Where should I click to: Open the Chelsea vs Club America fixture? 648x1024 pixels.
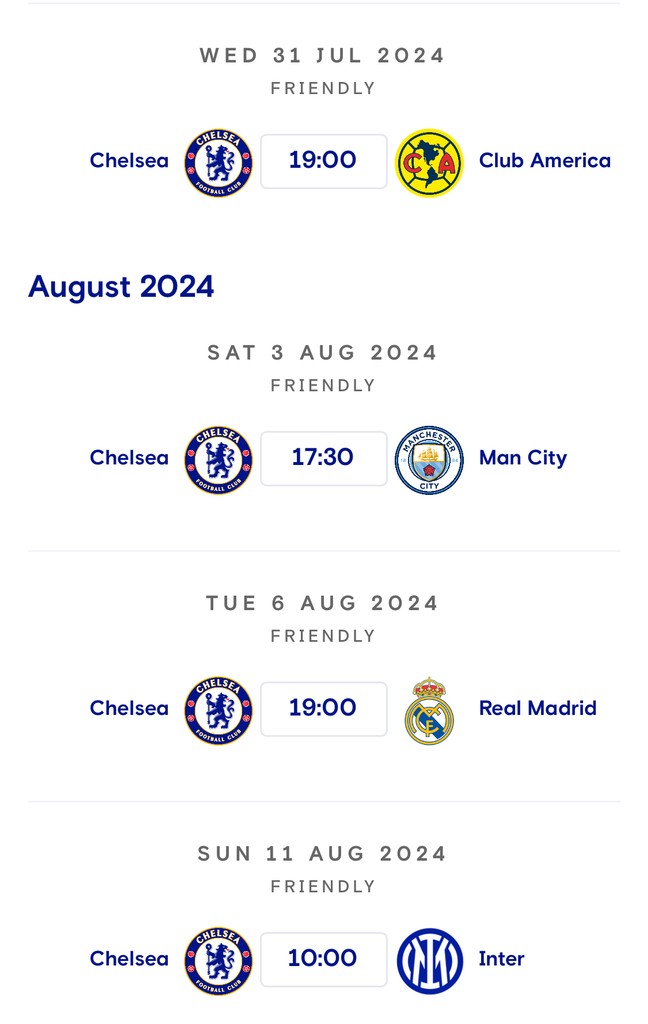pos(323,161)
